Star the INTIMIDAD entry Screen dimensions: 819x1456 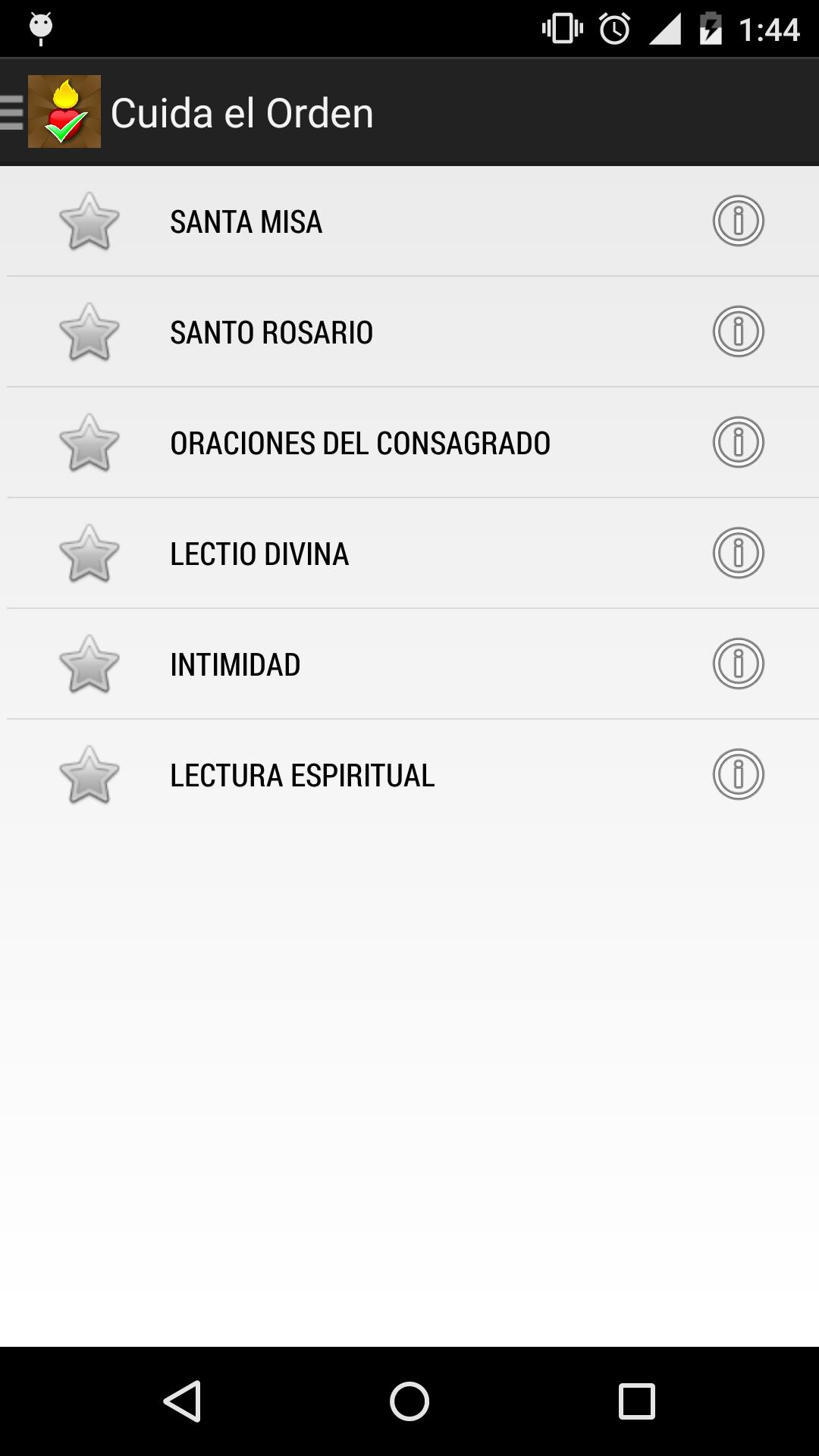click(x=89, y=663)
